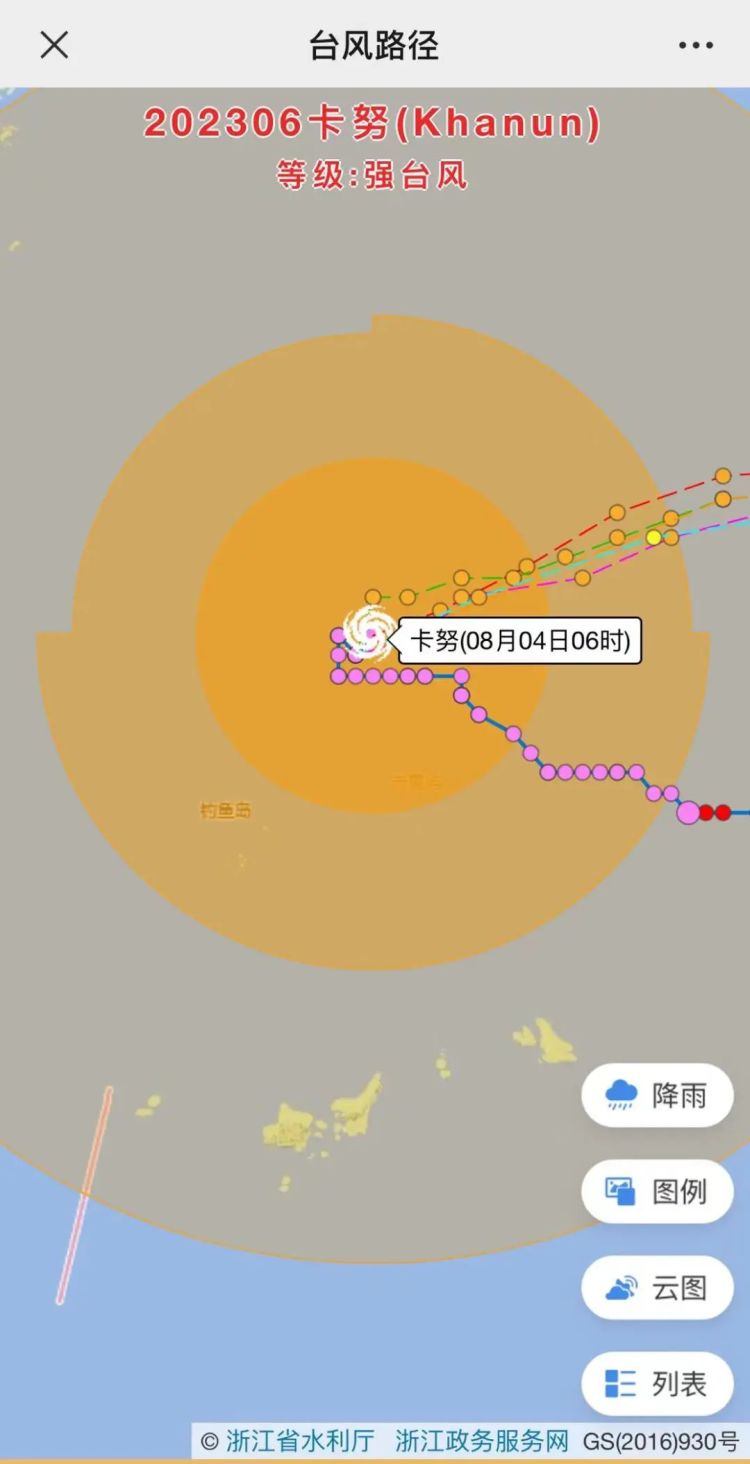The height and width of the screenshot is (1464, 750).
Task: Tap the current typhoon position icon
Action: (x=366, y=632)
